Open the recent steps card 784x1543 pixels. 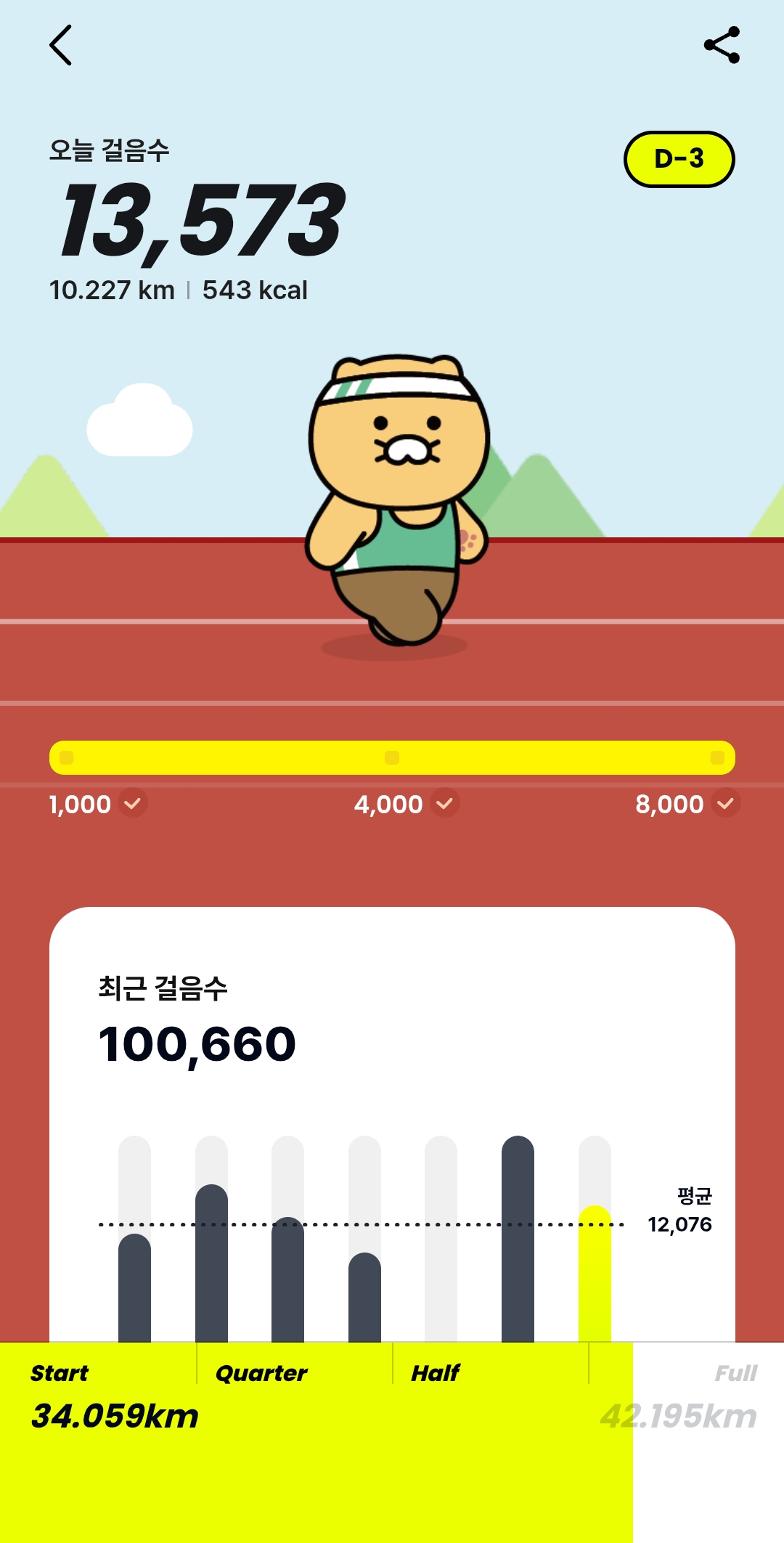tap(392, 1031)
